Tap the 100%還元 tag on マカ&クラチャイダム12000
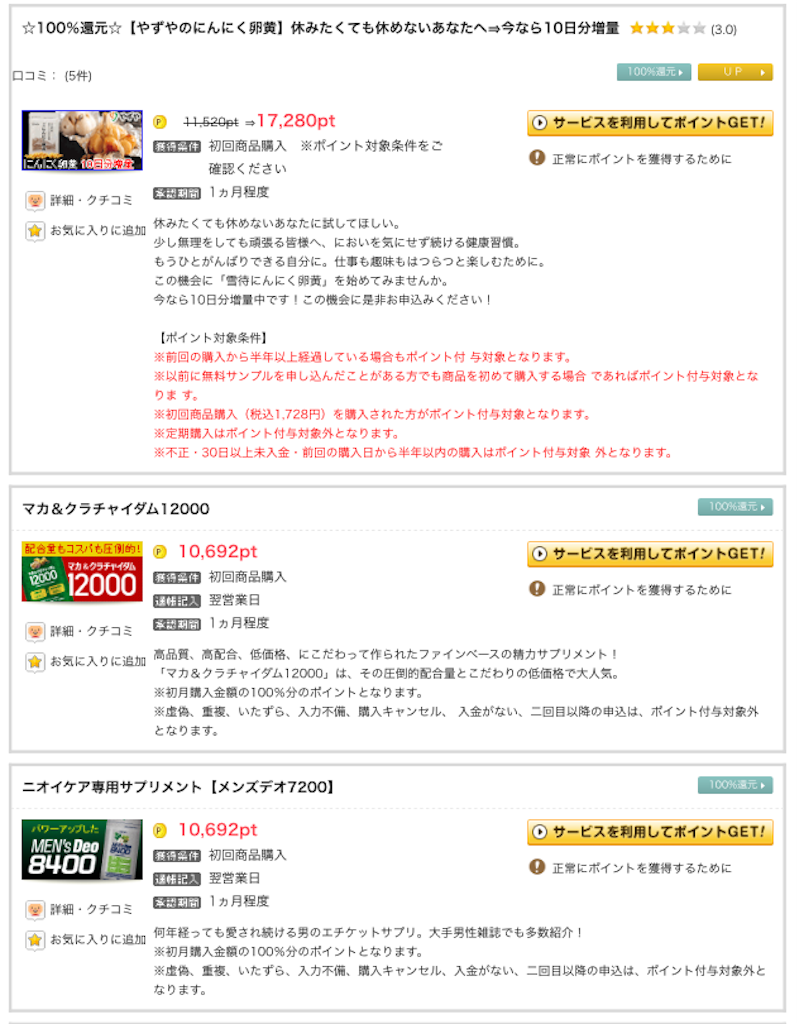Viewport: 797px width, 1024px height. tap(735, 508)
